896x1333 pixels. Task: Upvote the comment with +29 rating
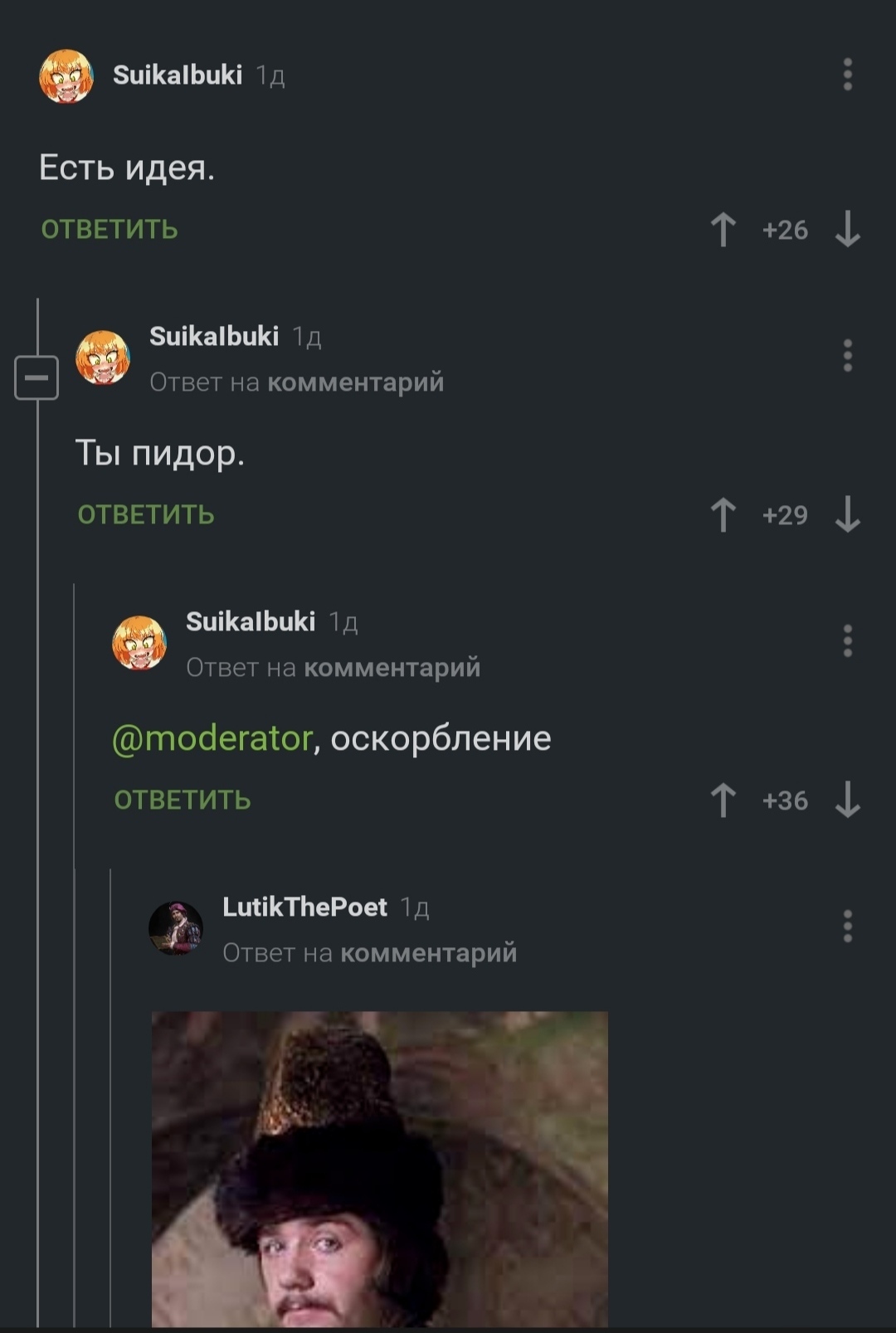723,515
